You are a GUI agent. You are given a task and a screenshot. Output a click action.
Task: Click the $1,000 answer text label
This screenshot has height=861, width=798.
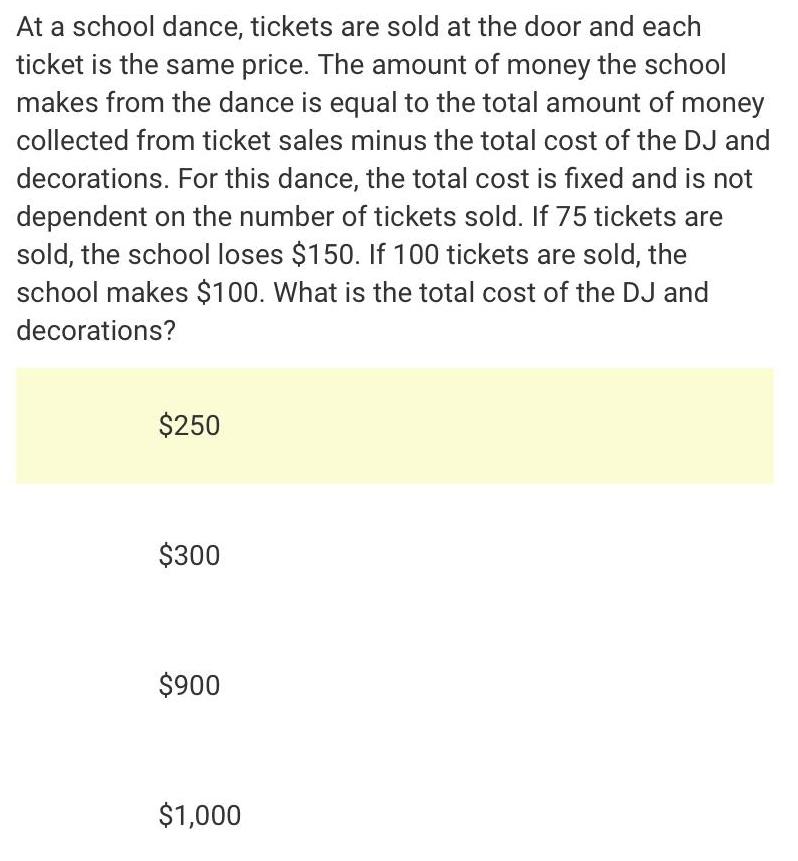[199, 815]
